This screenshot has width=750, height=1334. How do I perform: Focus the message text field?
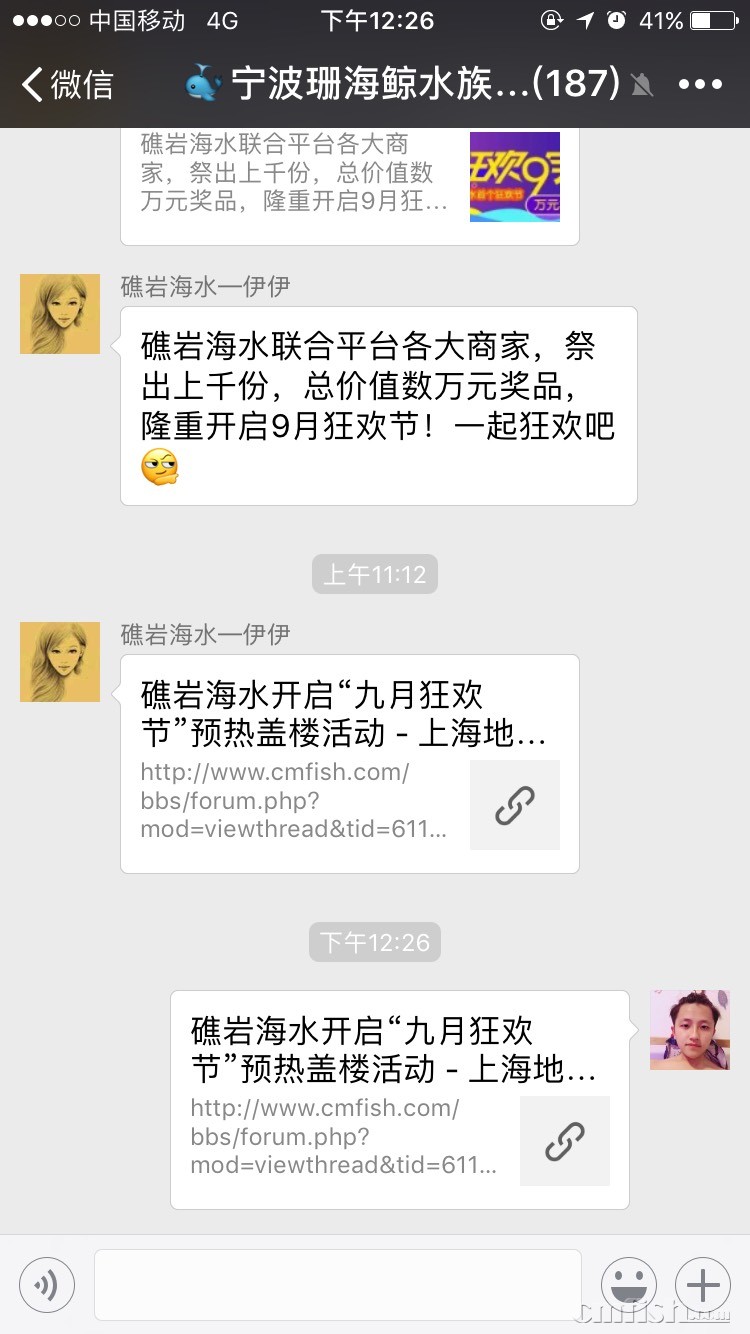coord(338,1284)
